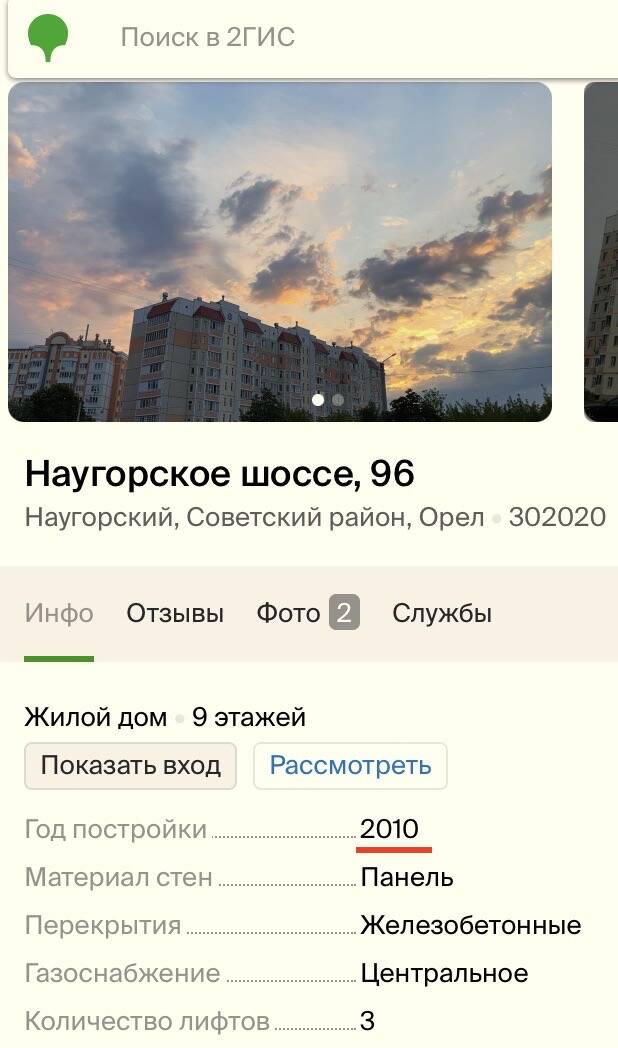
Task: Tap the Показать вход button
Action: [130, 766]
